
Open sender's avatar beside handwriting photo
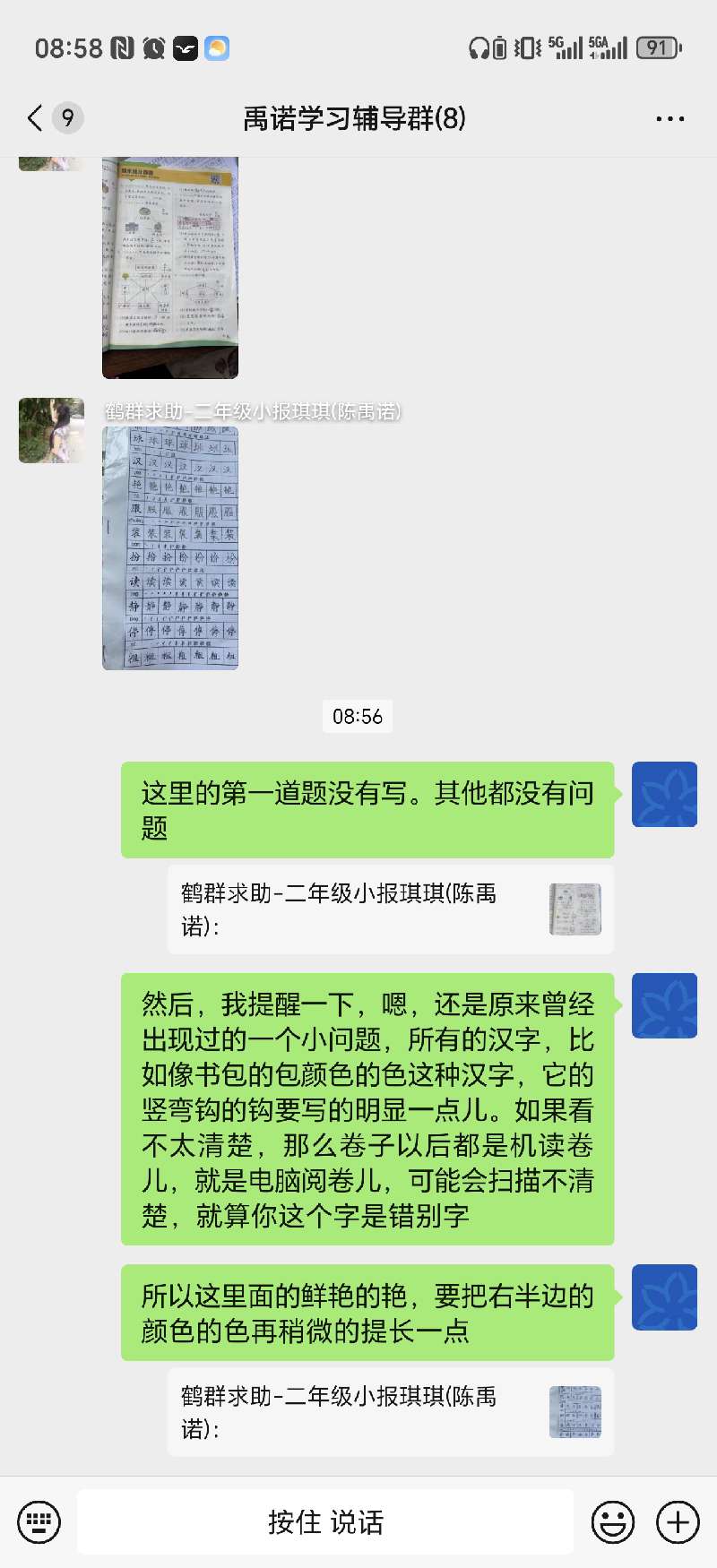point(52,431)
